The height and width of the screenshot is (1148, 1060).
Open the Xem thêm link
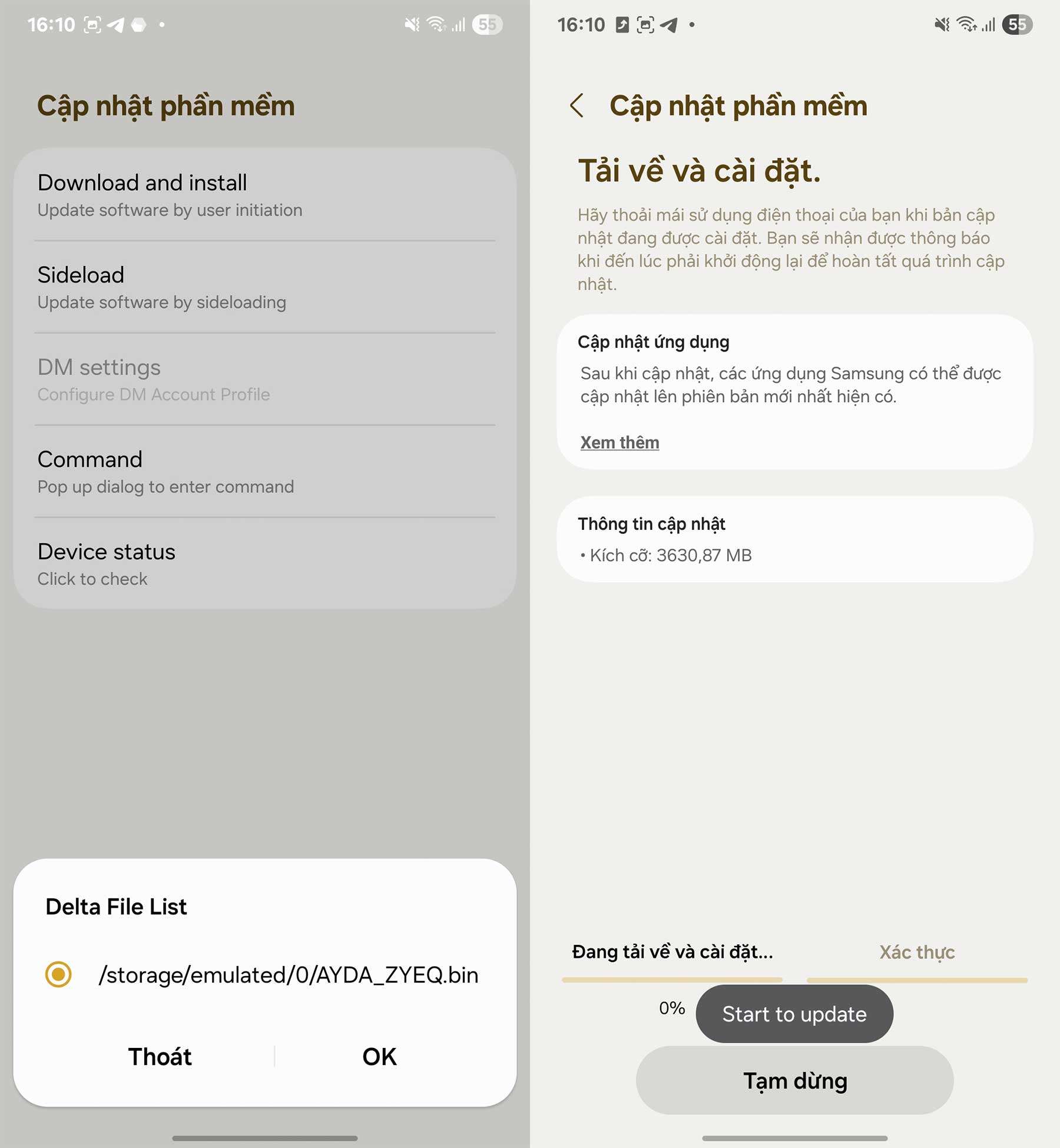click(x=620, y=443)
